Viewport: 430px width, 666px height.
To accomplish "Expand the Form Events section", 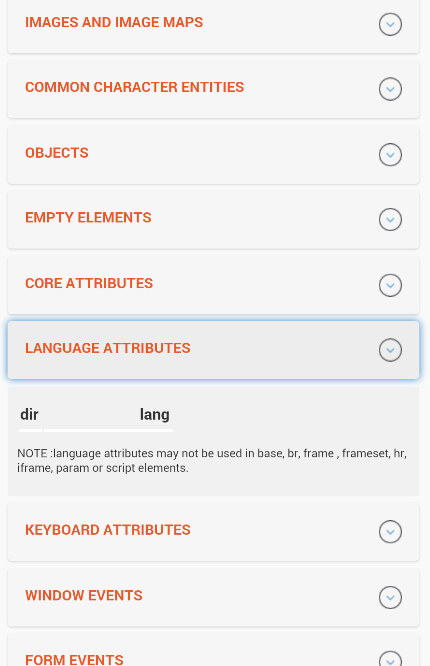I will (213, 650).
